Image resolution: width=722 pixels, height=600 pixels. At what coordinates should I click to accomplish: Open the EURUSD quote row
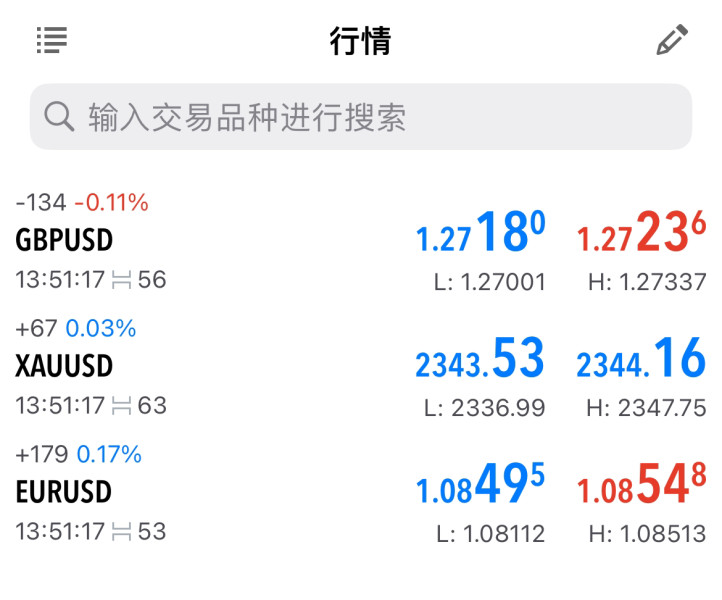click(x=361, y=494)
